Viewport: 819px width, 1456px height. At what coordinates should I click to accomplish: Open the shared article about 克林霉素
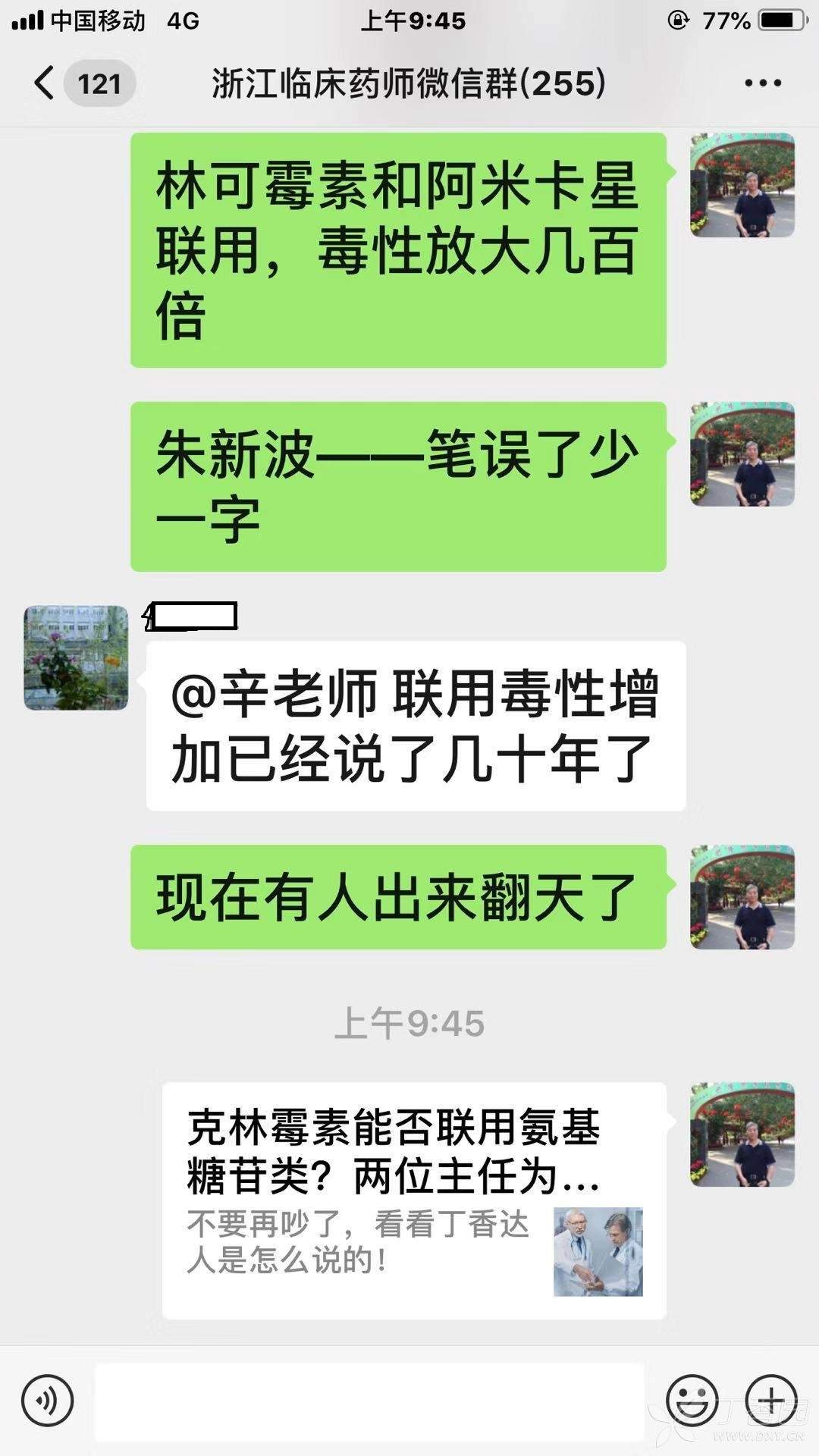tap(414, 1200)
